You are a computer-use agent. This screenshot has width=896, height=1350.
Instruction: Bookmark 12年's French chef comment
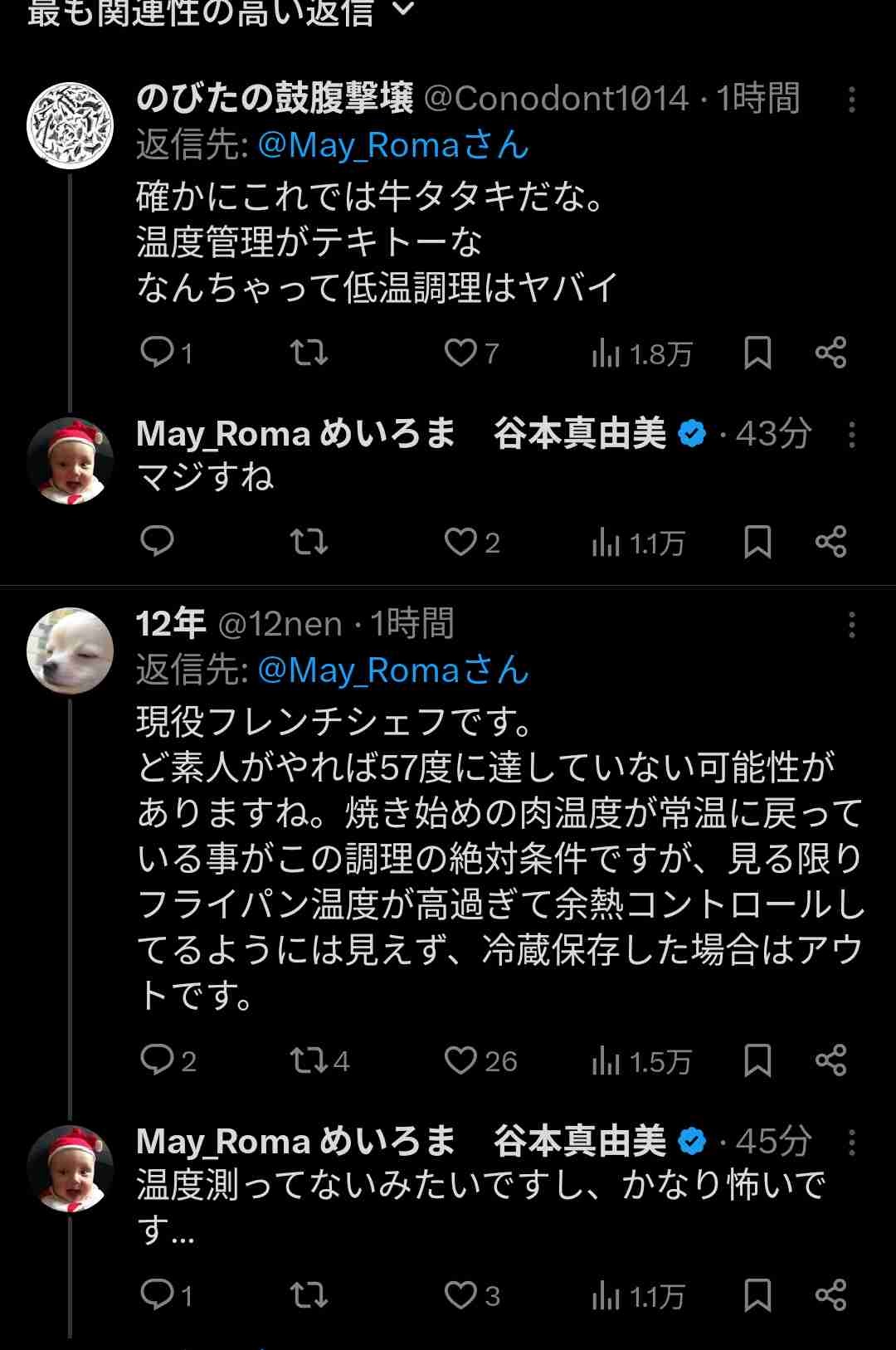coord(757,1060)
